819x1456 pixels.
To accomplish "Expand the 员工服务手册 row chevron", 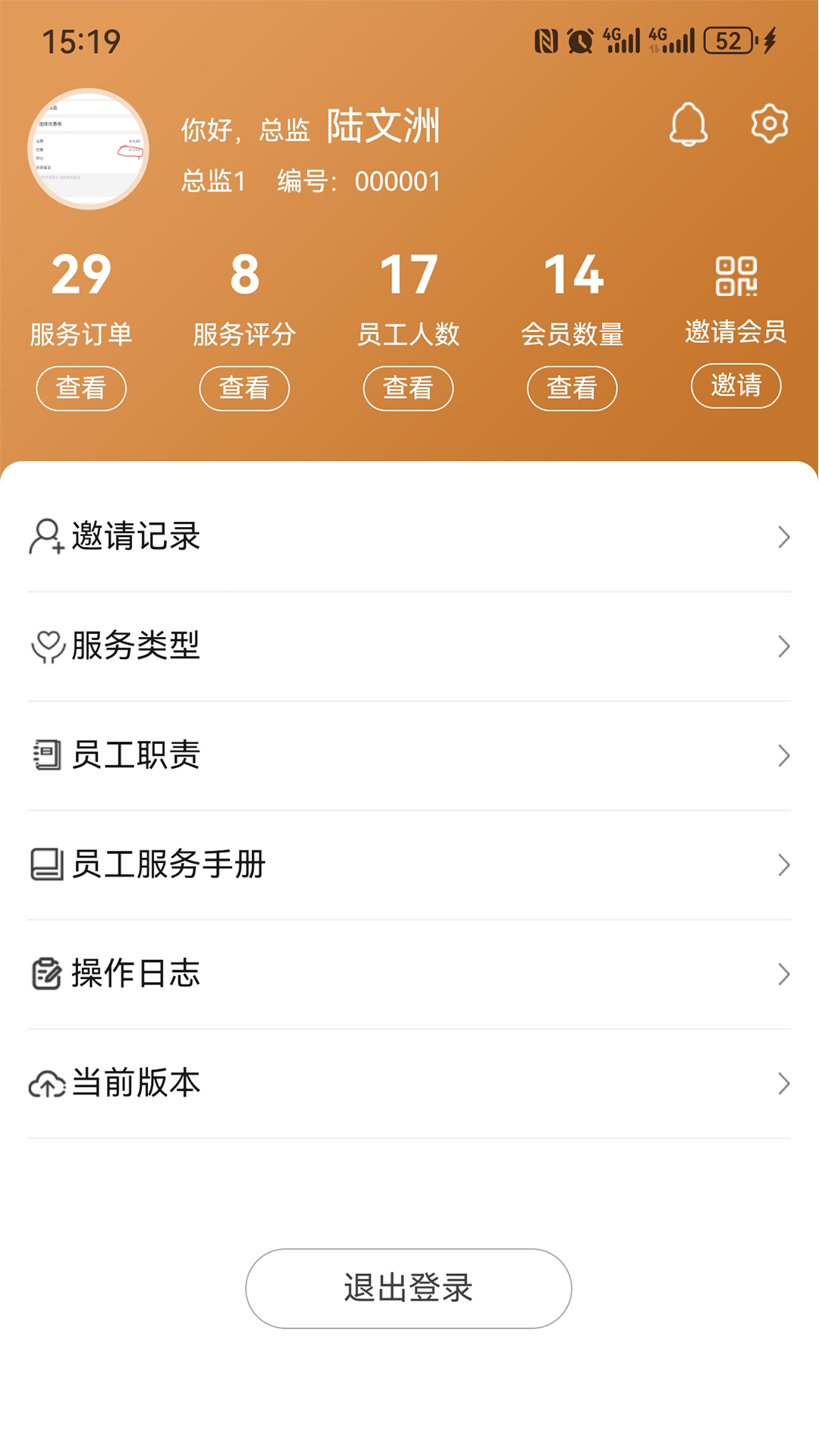I will pyautogui.click(x=785, y=864).
